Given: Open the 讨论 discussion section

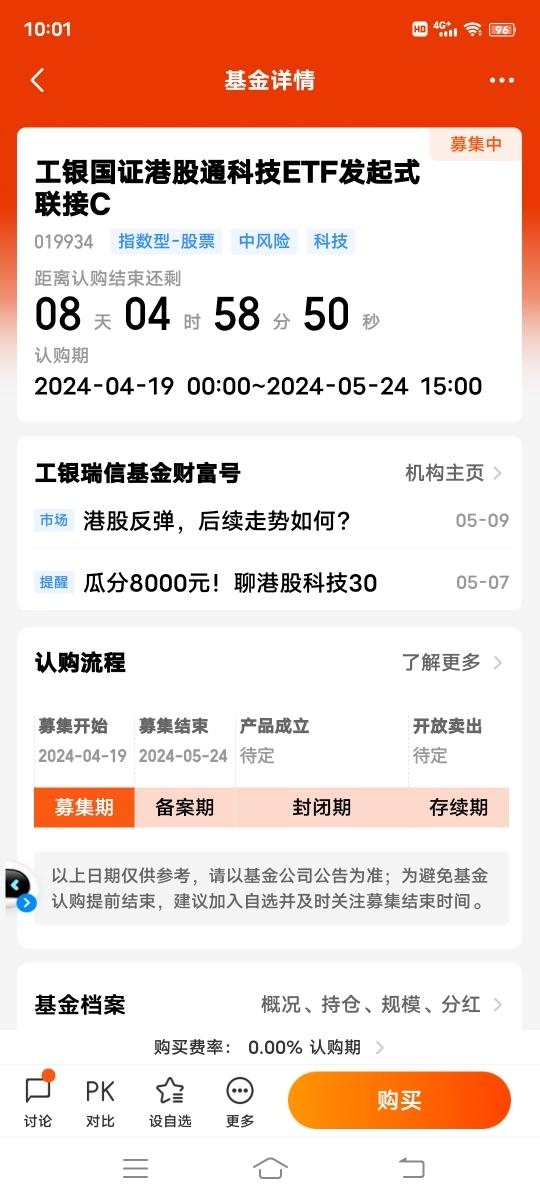Looking at the screenshot, I should tap(38, 1101).
